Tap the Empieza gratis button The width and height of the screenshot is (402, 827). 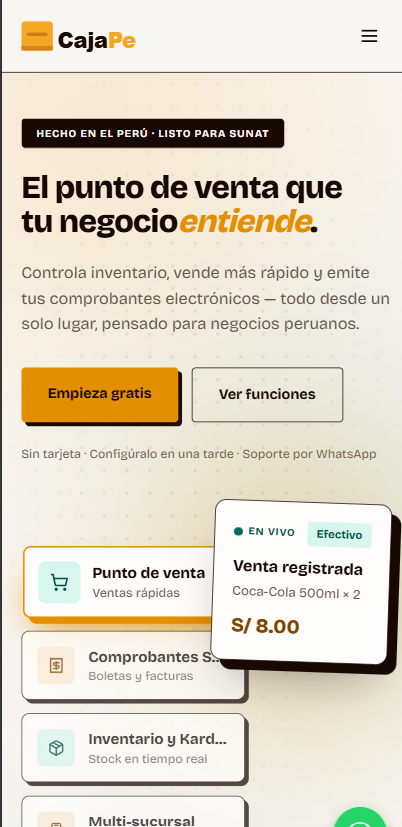100,394
